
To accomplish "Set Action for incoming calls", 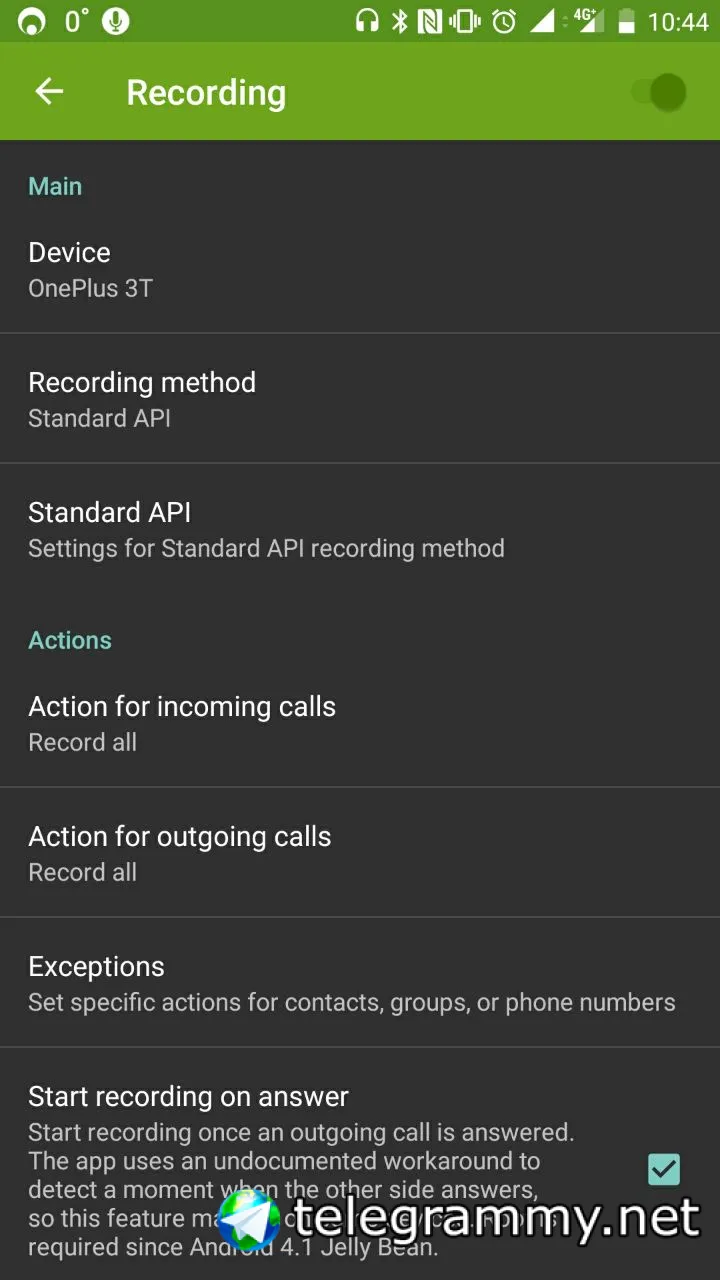I will 360,723.
